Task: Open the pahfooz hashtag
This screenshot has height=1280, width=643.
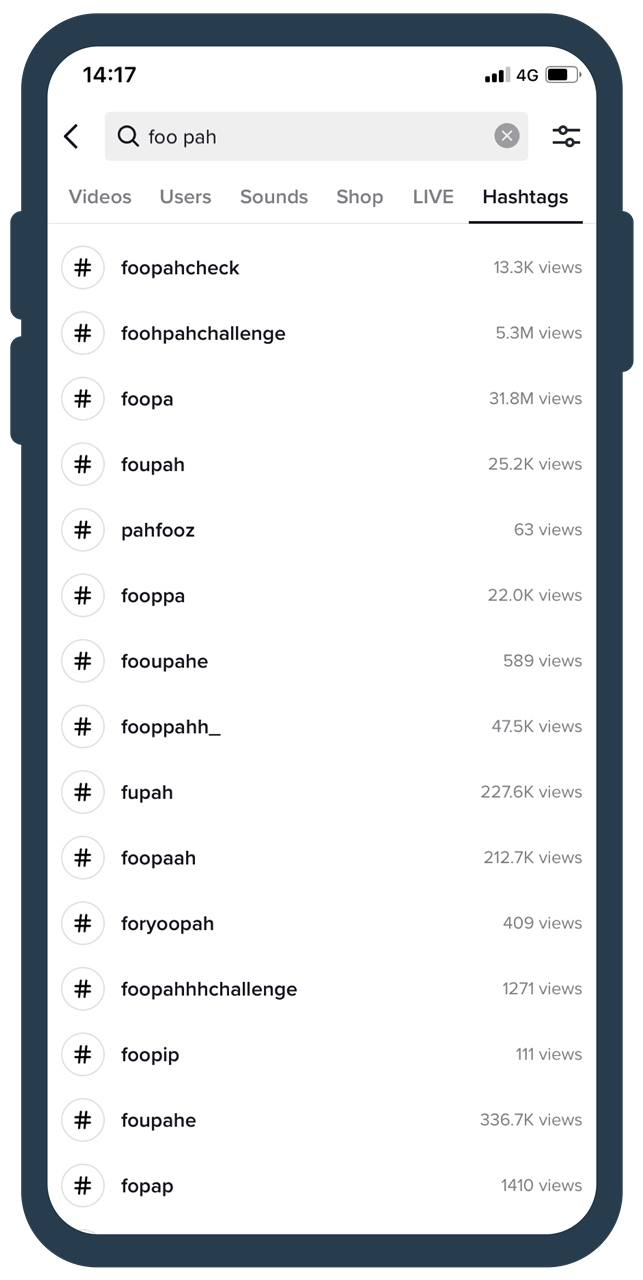Action: [x=321, y=530]
